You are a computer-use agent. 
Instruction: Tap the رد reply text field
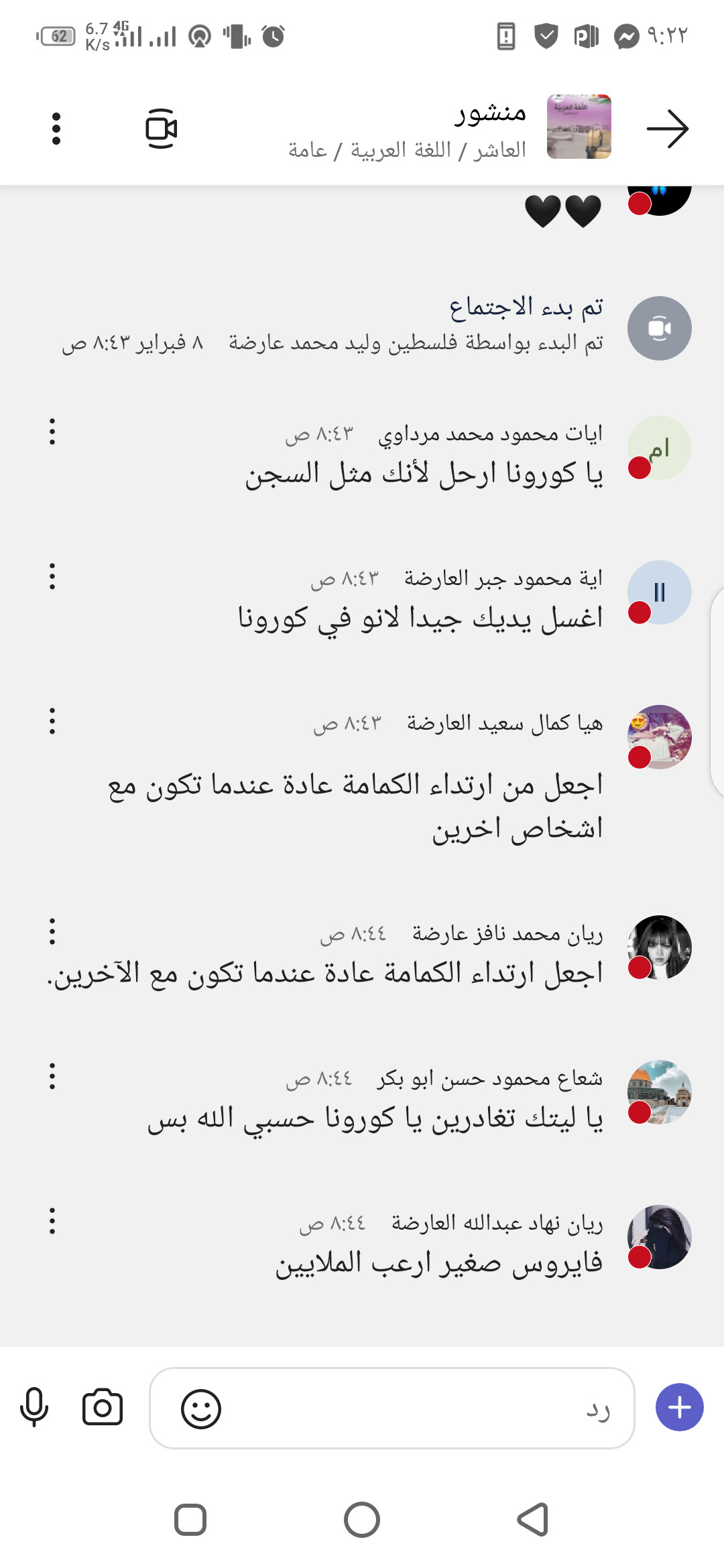click(416, 1409)
